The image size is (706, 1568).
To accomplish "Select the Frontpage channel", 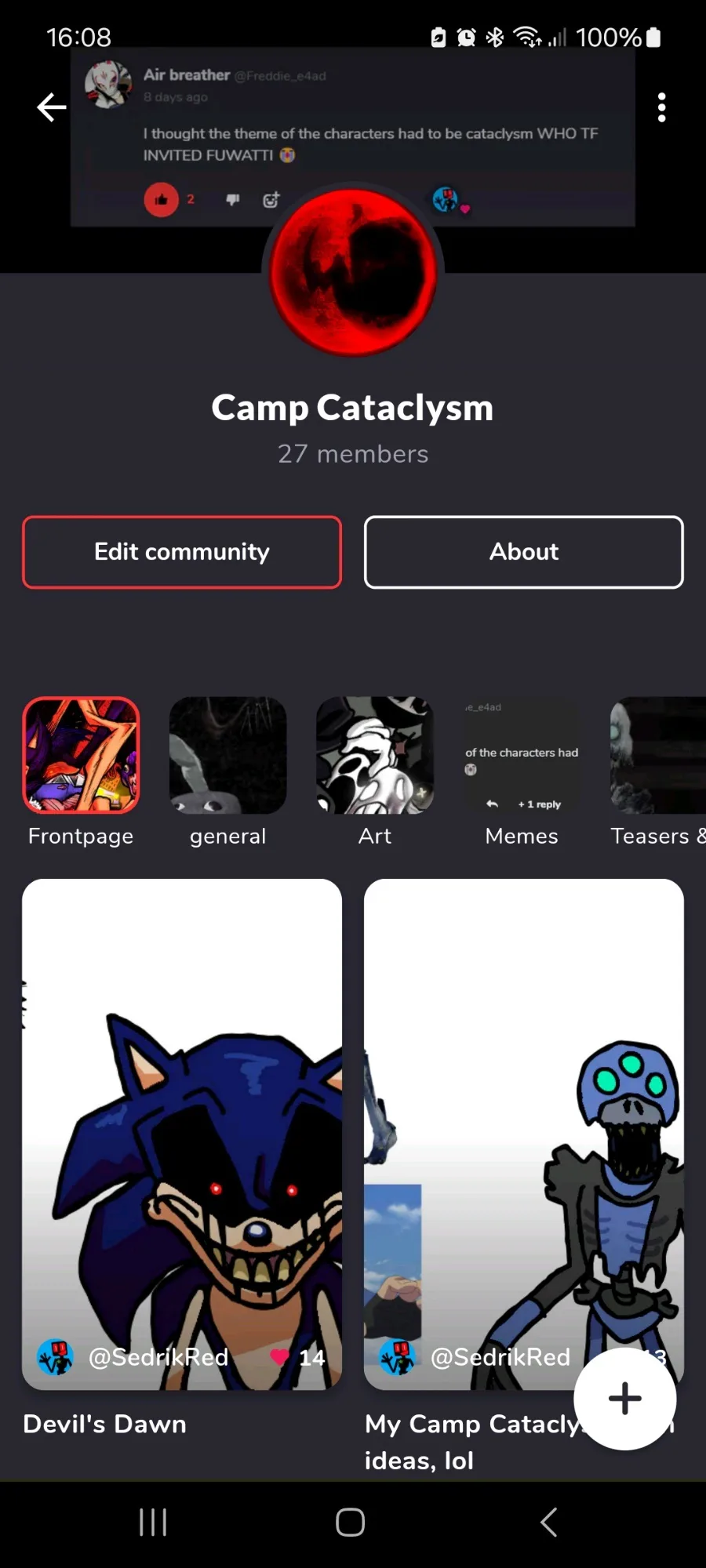I will click(x=81, y=755).
